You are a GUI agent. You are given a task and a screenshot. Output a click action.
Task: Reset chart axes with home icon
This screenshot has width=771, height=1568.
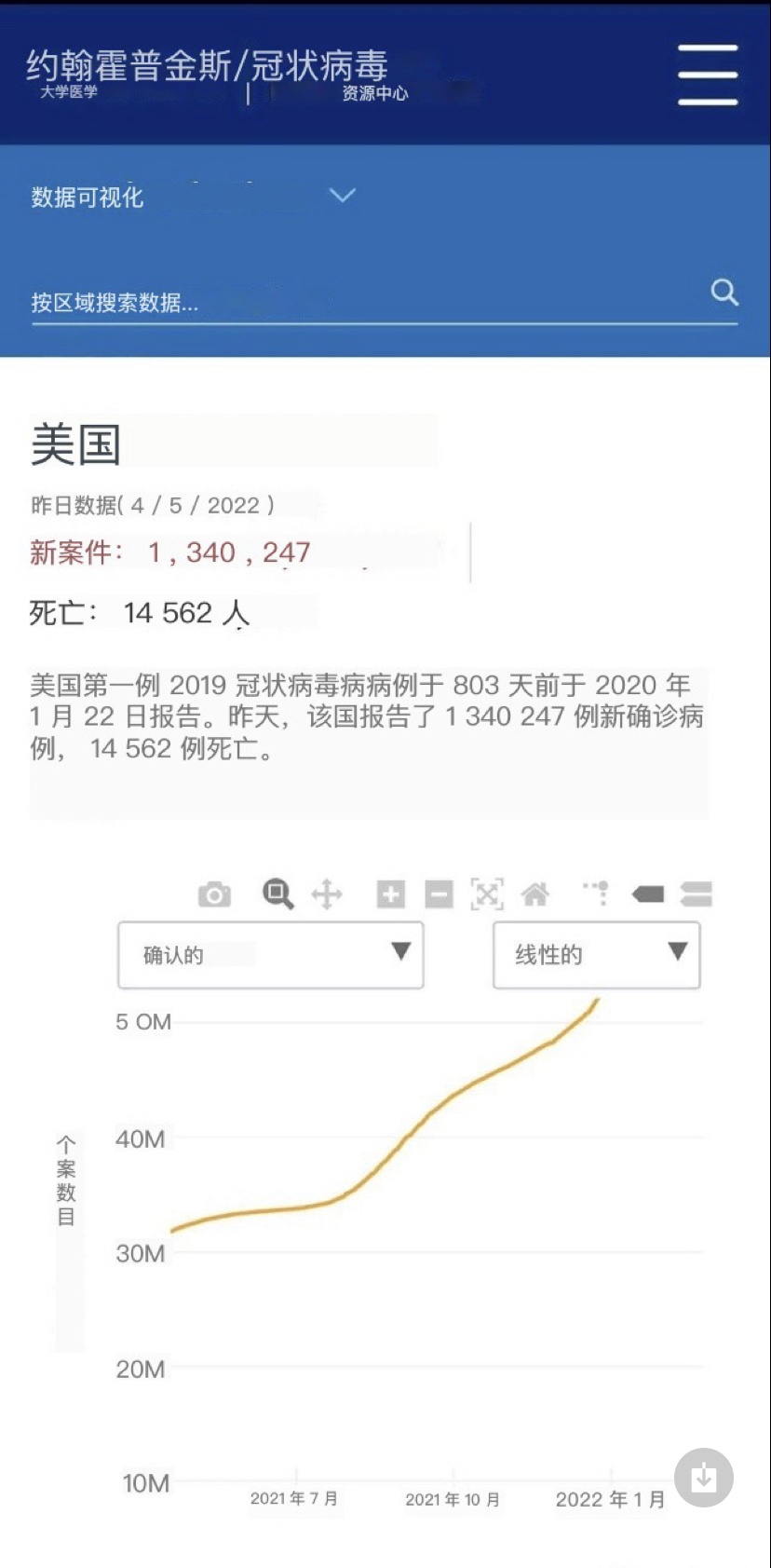coord(535,894)
